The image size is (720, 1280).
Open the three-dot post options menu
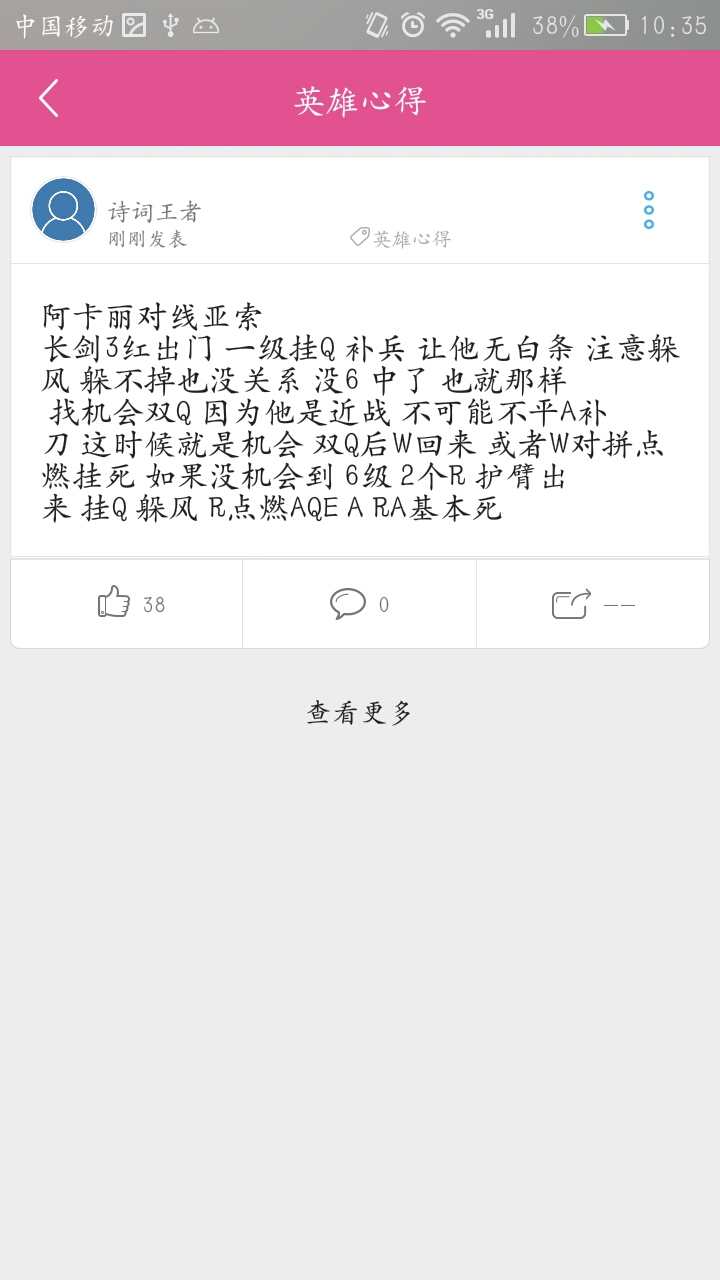649,210
